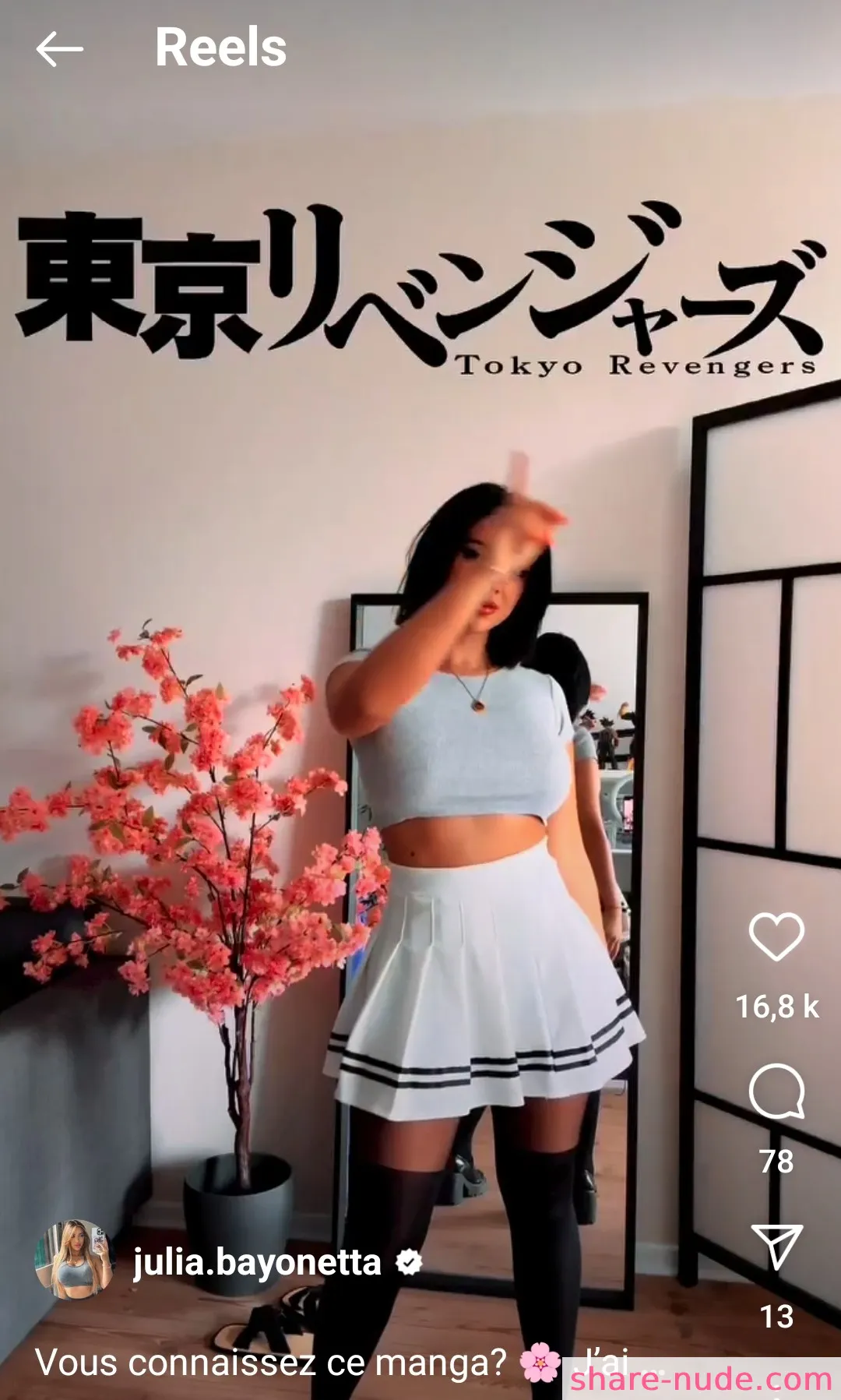The width and height of the screenshot is (841, 1400).
Task: Like this reel with the heart icon
Action: (x=776, y=936)
